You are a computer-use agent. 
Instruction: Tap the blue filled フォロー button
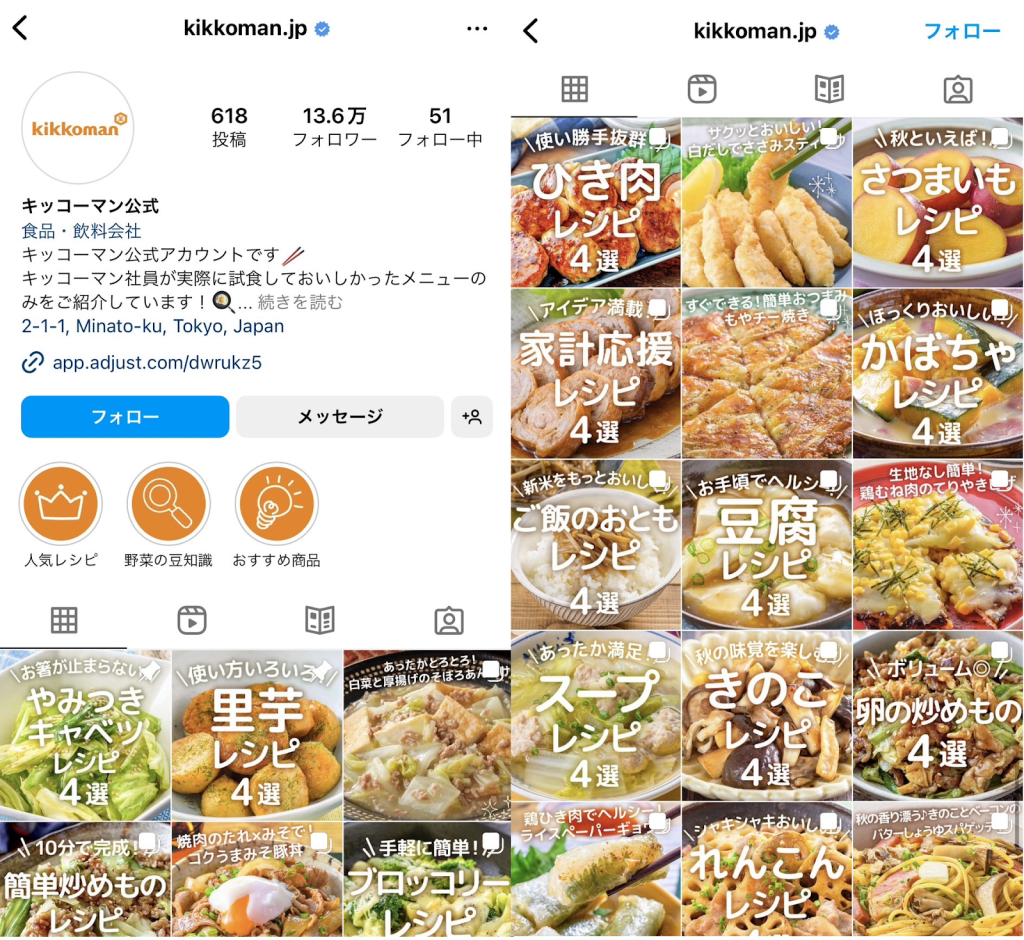[x=125, y=417]
